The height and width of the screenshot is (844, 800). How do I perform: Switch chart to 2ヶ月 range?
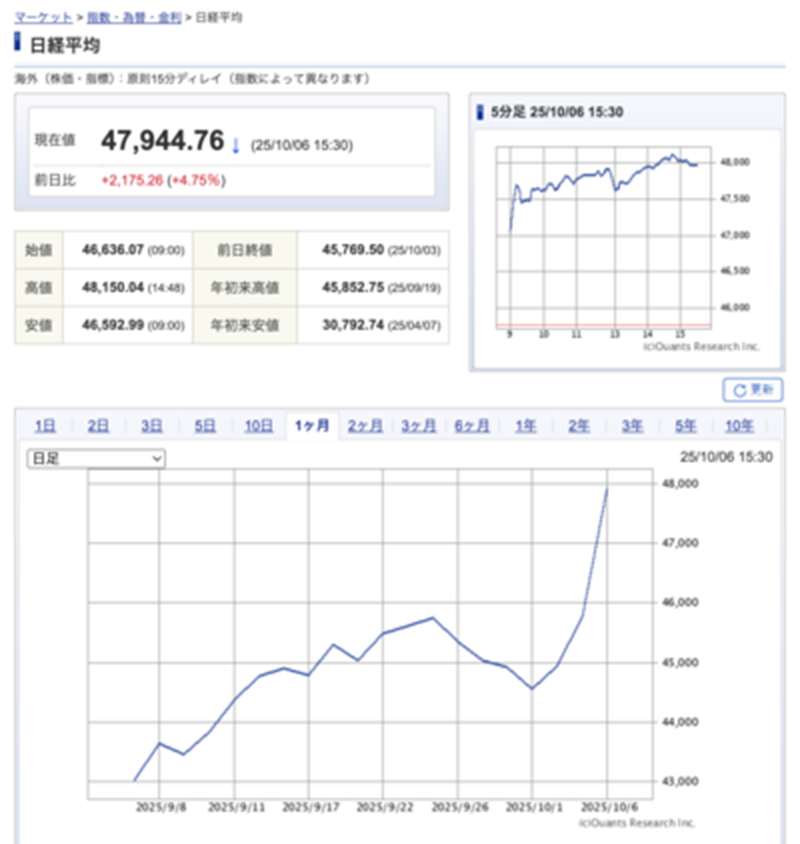click(365, 426)
